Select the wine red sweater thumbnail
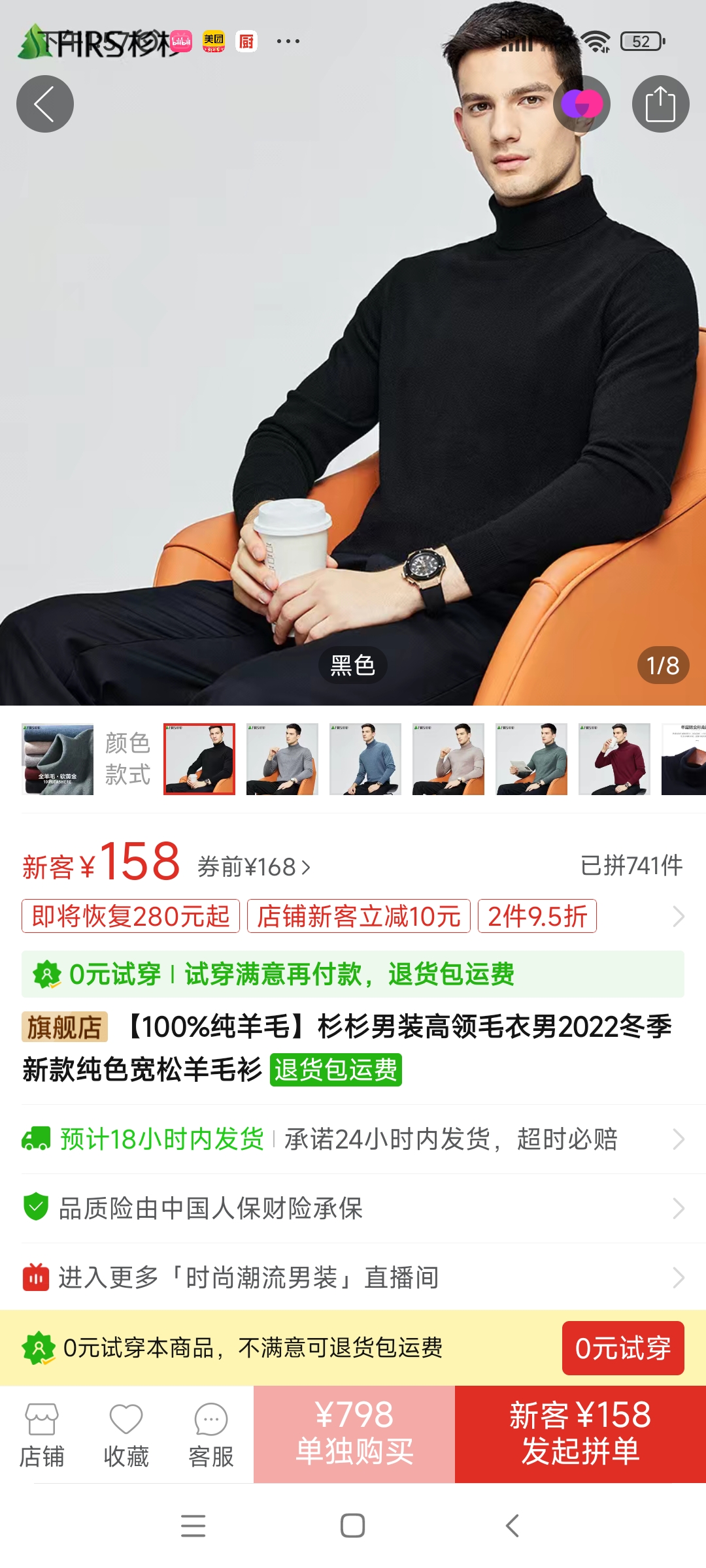The image size is (706, 1568). [x=614, y=759]
